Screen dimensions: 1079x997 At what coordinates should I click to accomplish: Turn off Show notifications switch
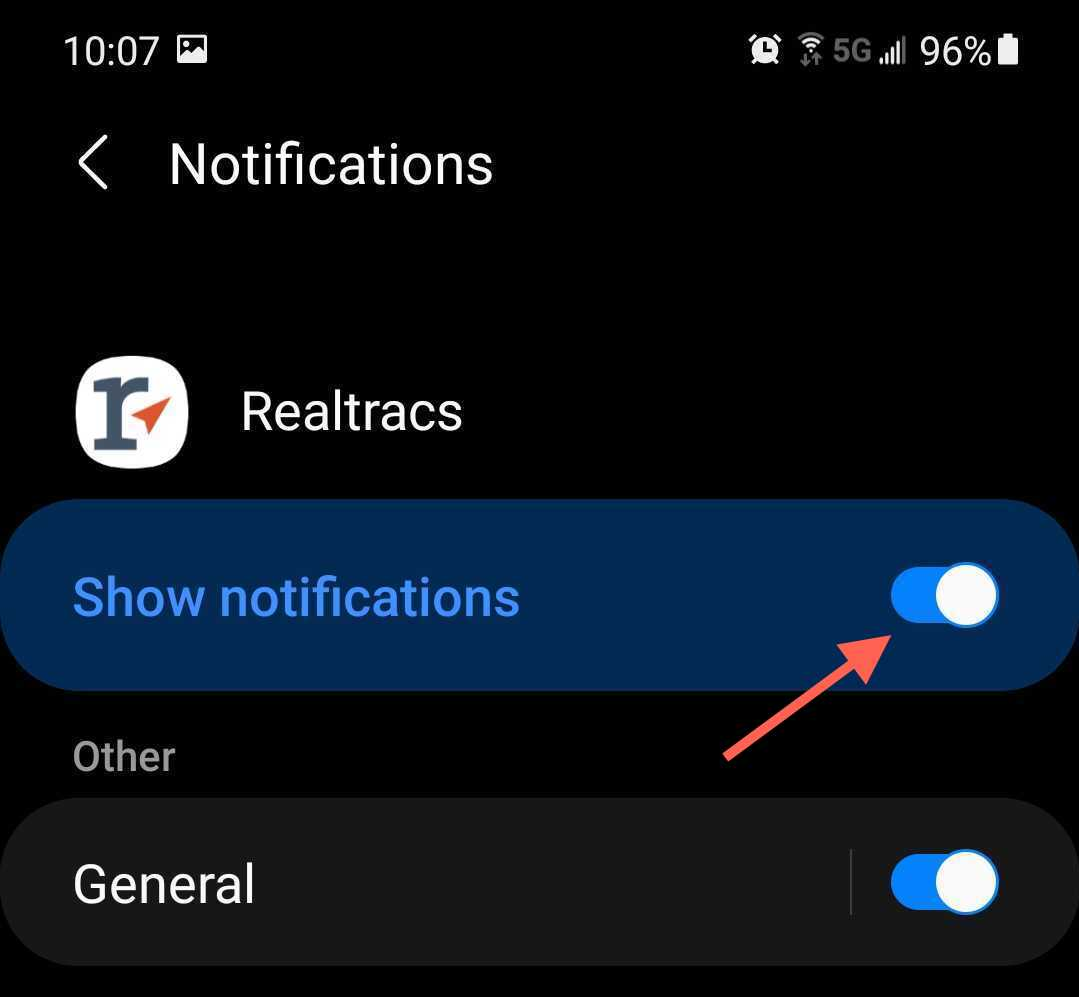(x=943, y=596)
